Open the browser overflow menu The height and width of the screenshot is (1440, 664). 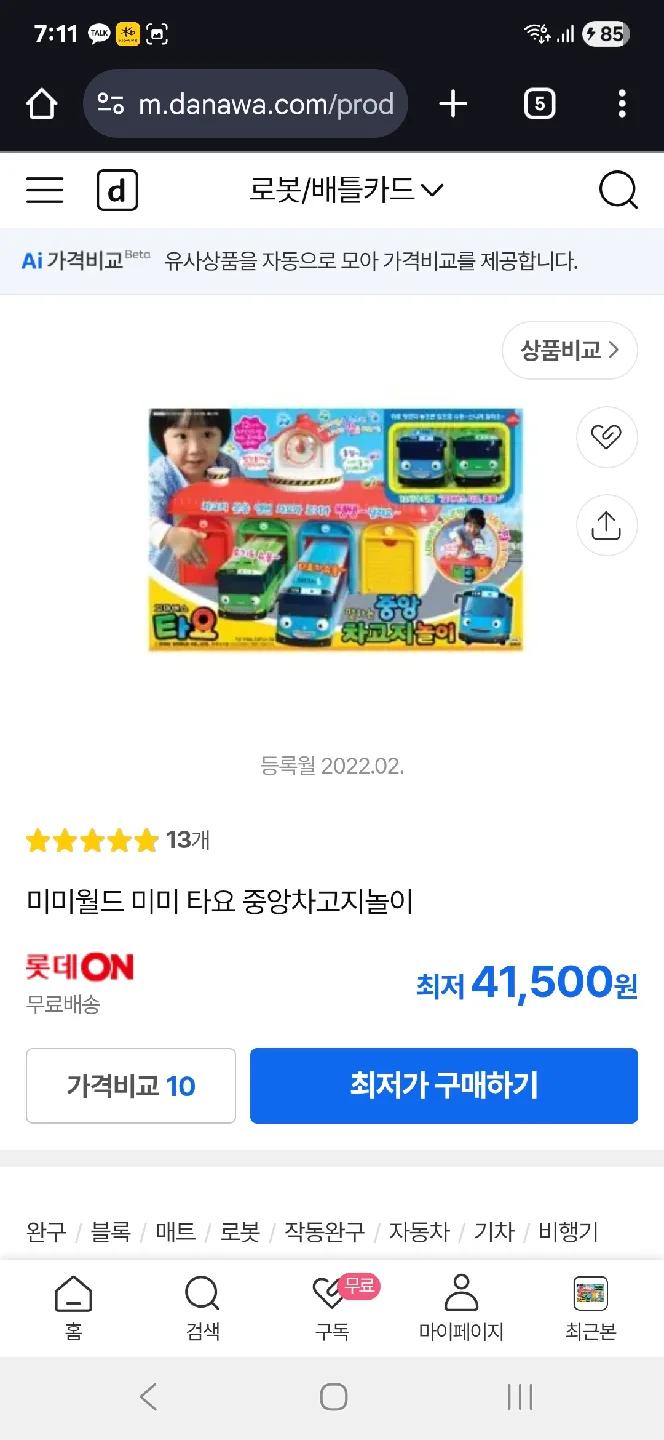click(x=621, y=104)
